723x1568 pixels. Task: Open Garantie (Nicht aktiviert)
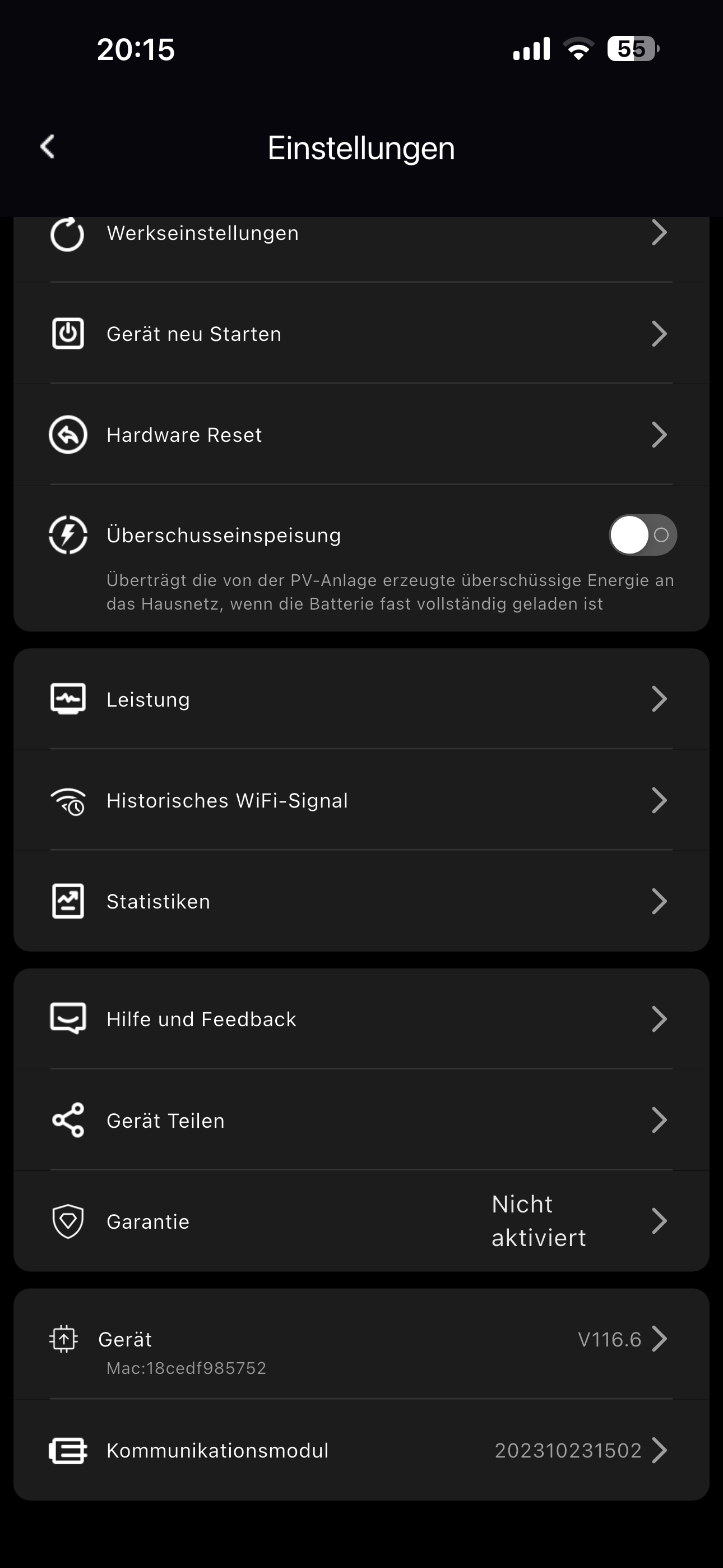click(361, 1221)
